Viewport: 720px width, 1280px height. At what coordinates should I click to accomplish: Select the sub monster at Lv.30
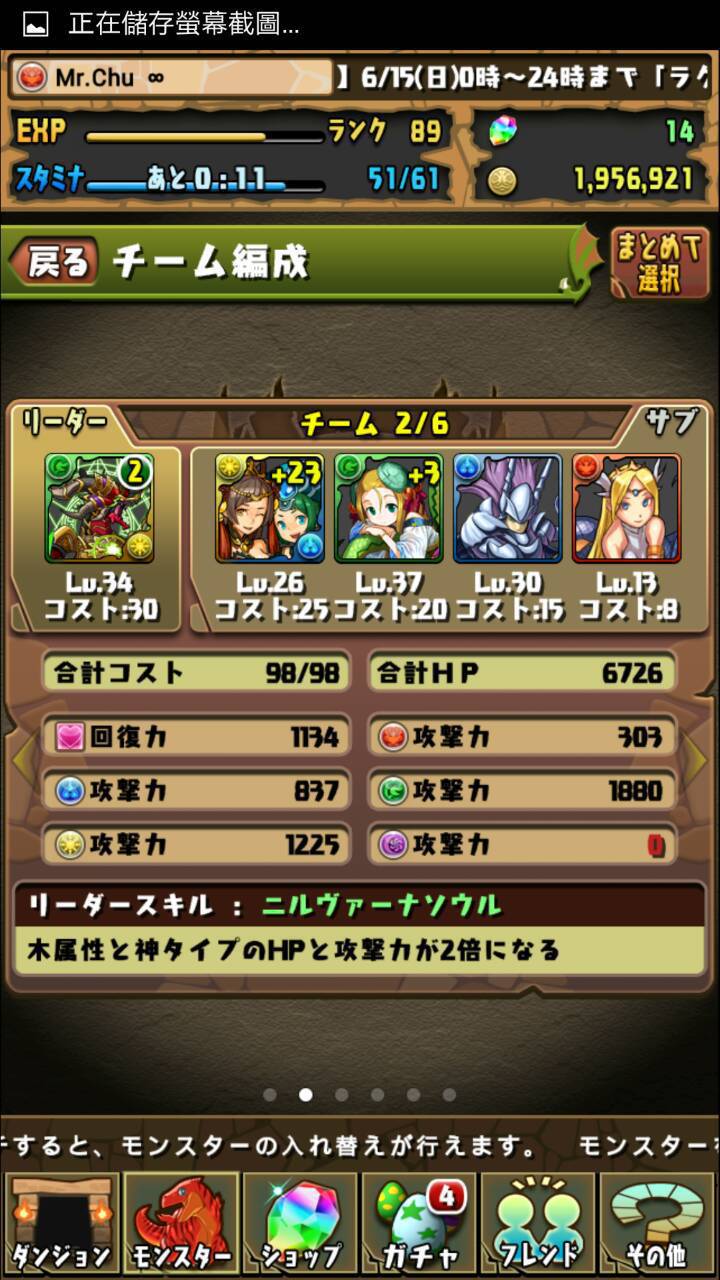(508, 508)
